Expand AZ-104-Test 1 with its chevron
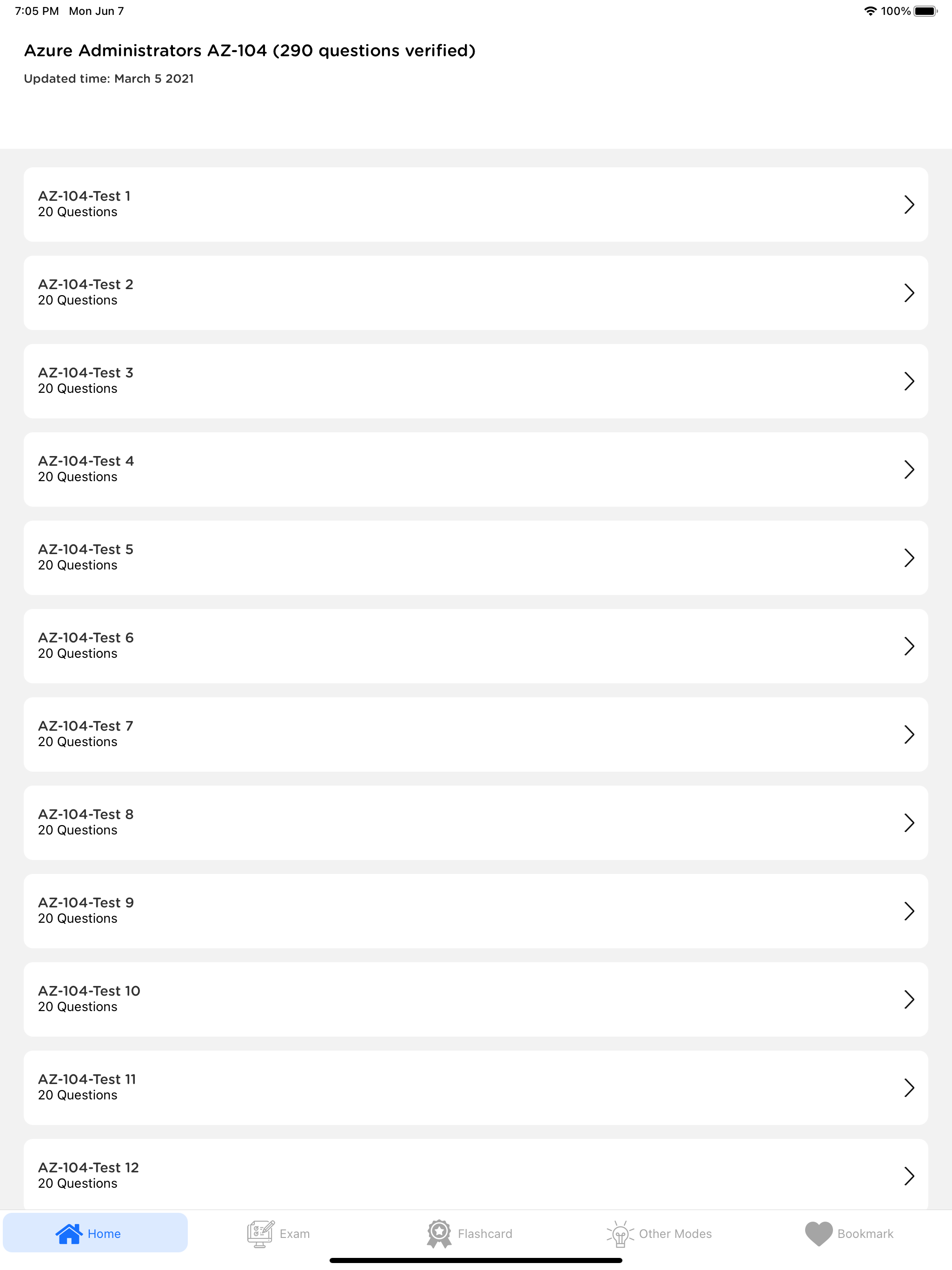The height and width of the screenshot is (1270, 952). 910,205
